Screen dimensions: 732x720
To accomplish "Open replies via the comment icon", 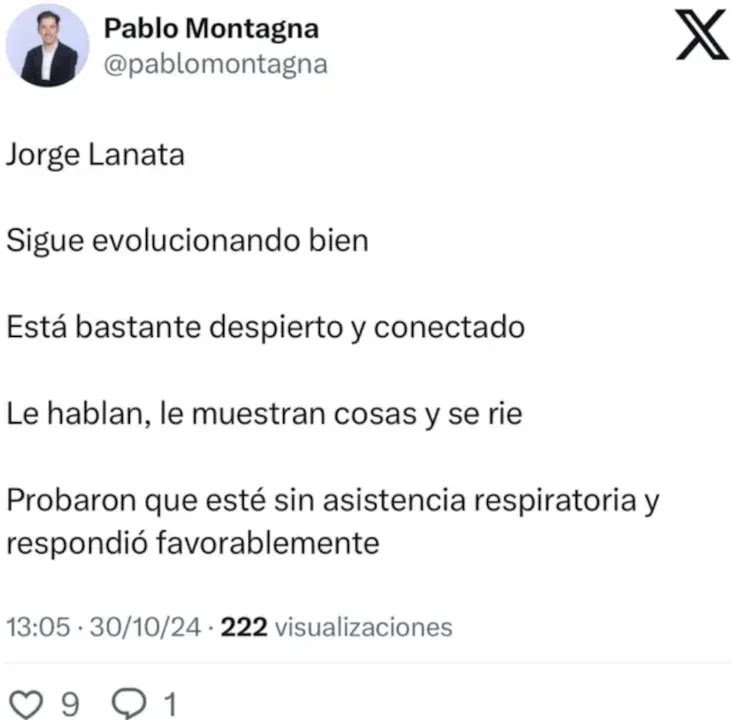I will [x=129, y=703].
